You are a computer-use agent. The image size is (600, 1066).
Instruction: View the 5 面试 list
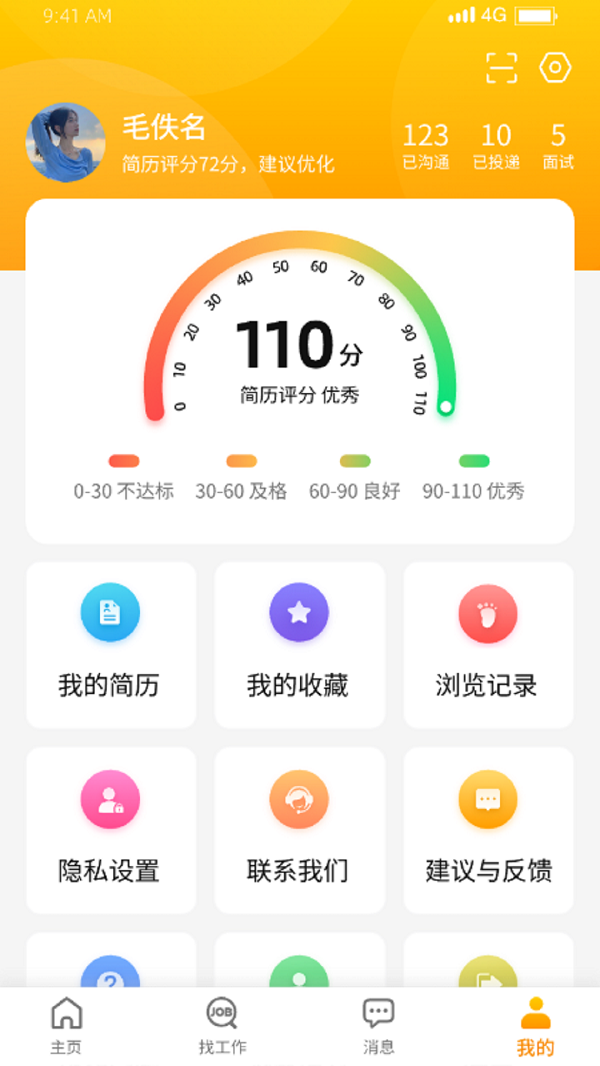558,146
